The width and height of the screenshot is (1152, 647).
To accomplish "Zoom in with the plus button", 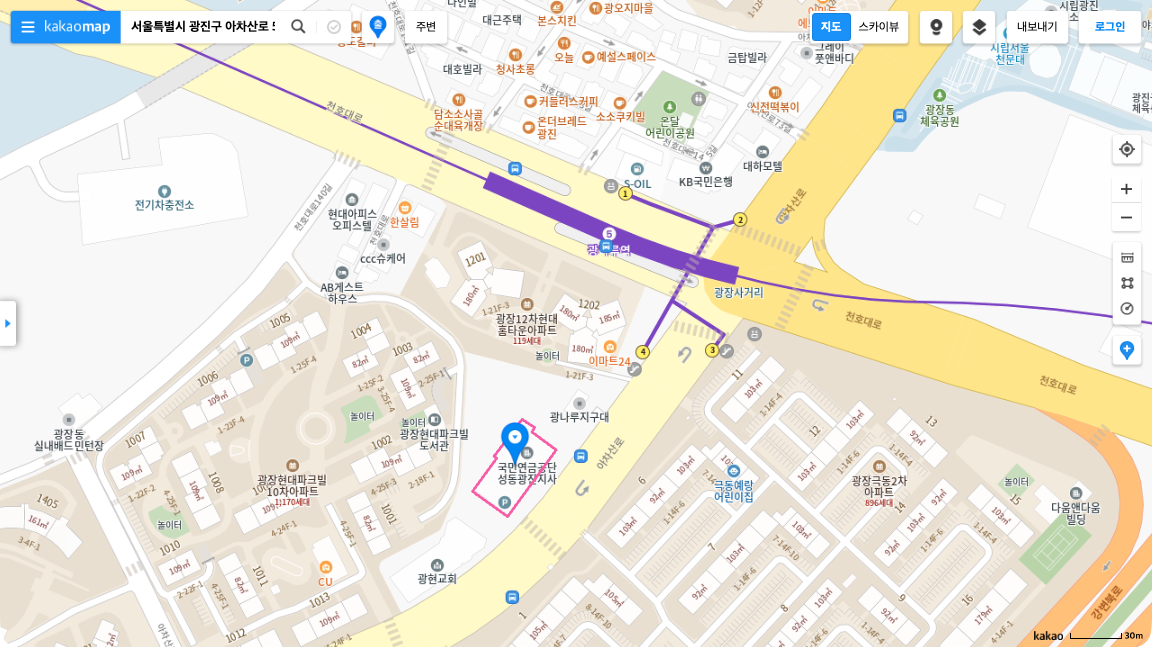I will [1127, 189].
